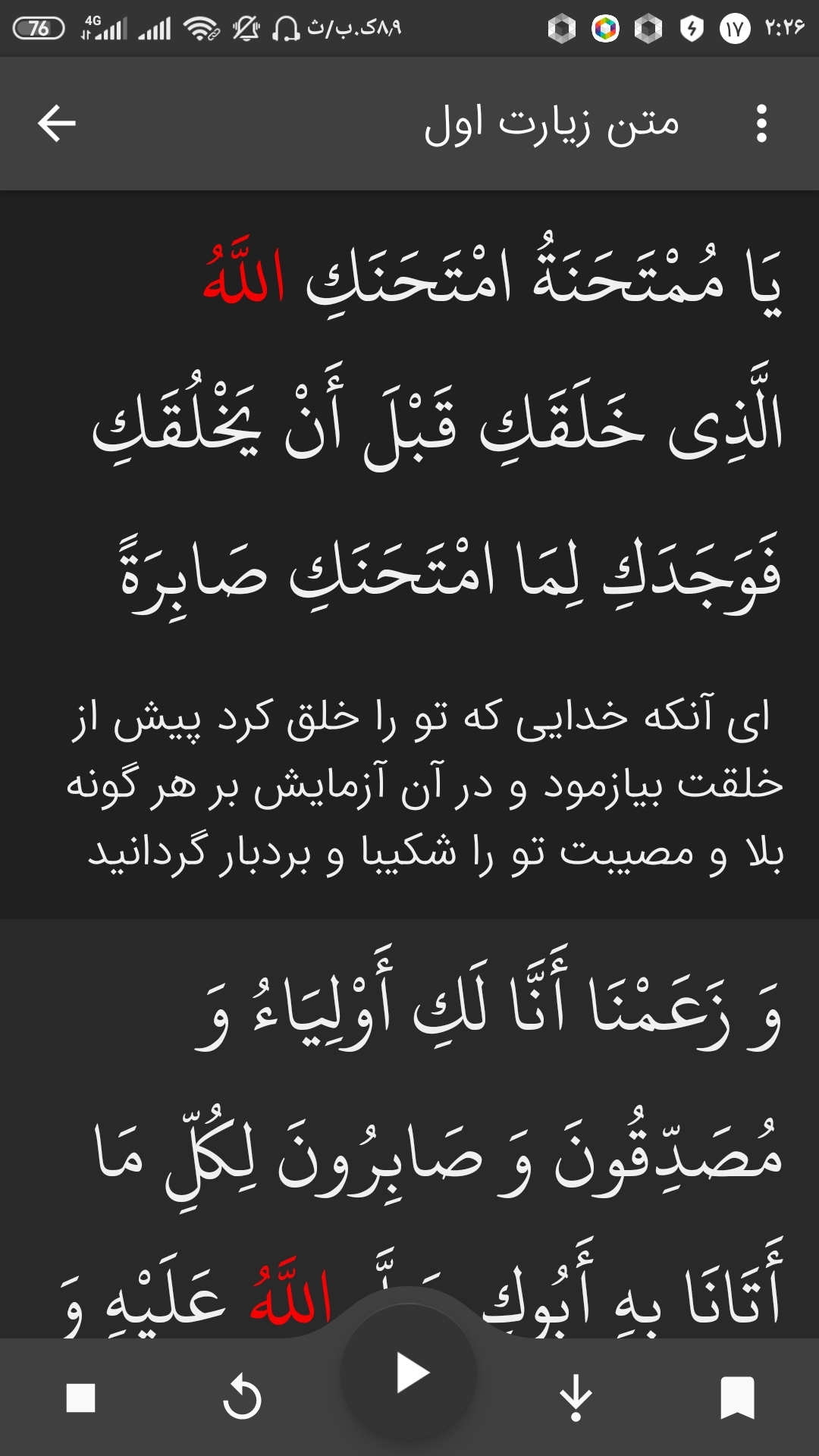Image resolution: width=819 pixels, height=1456 pixels.
Task: Stop the audio playback
Action: coord(80,1398)
